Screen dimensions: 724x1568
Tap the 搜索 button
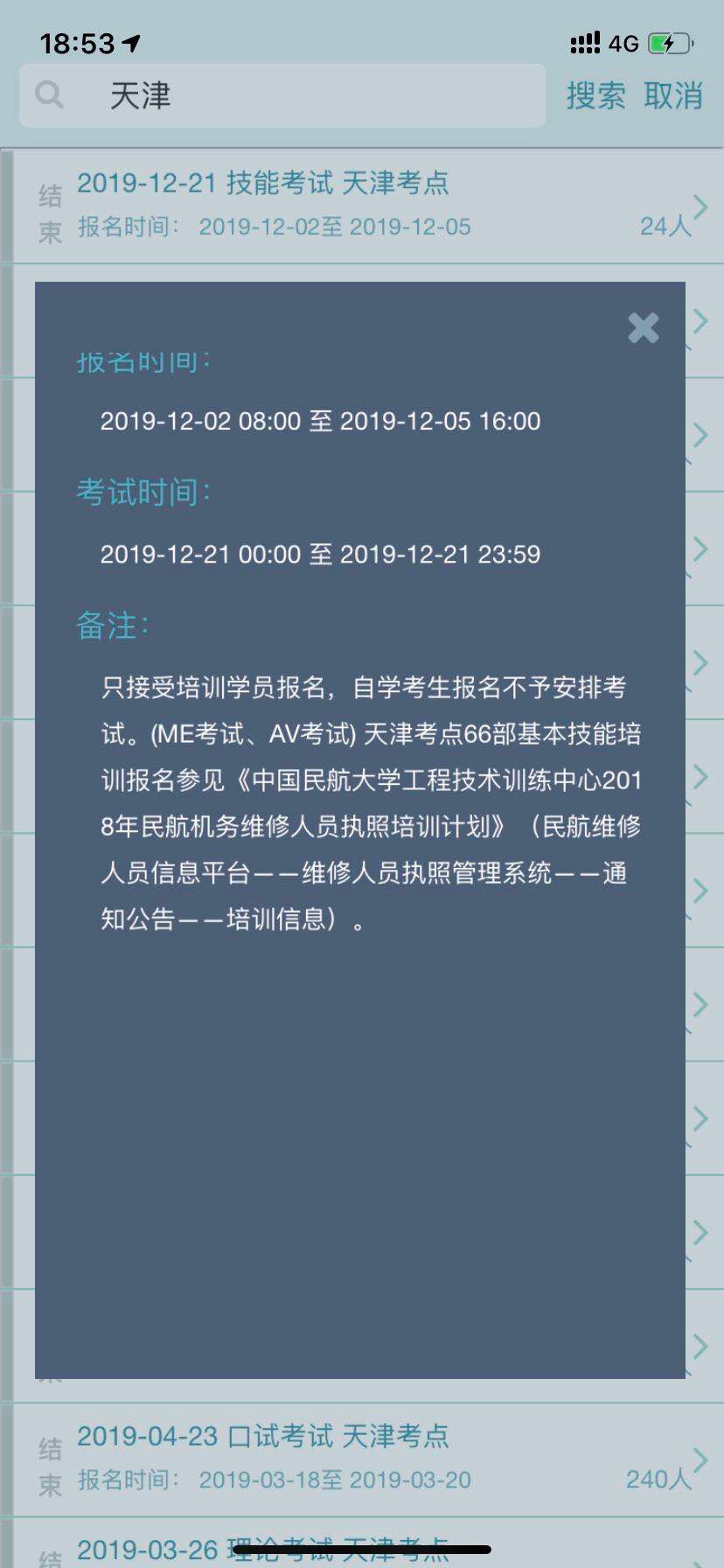[x=595, y=95]
